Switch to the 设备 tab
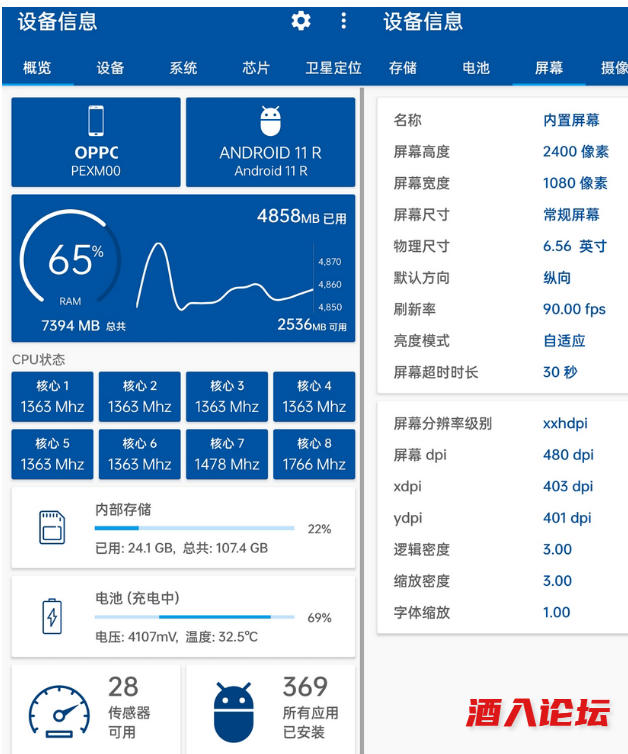 pyautogui.click(x=110, y=68)
